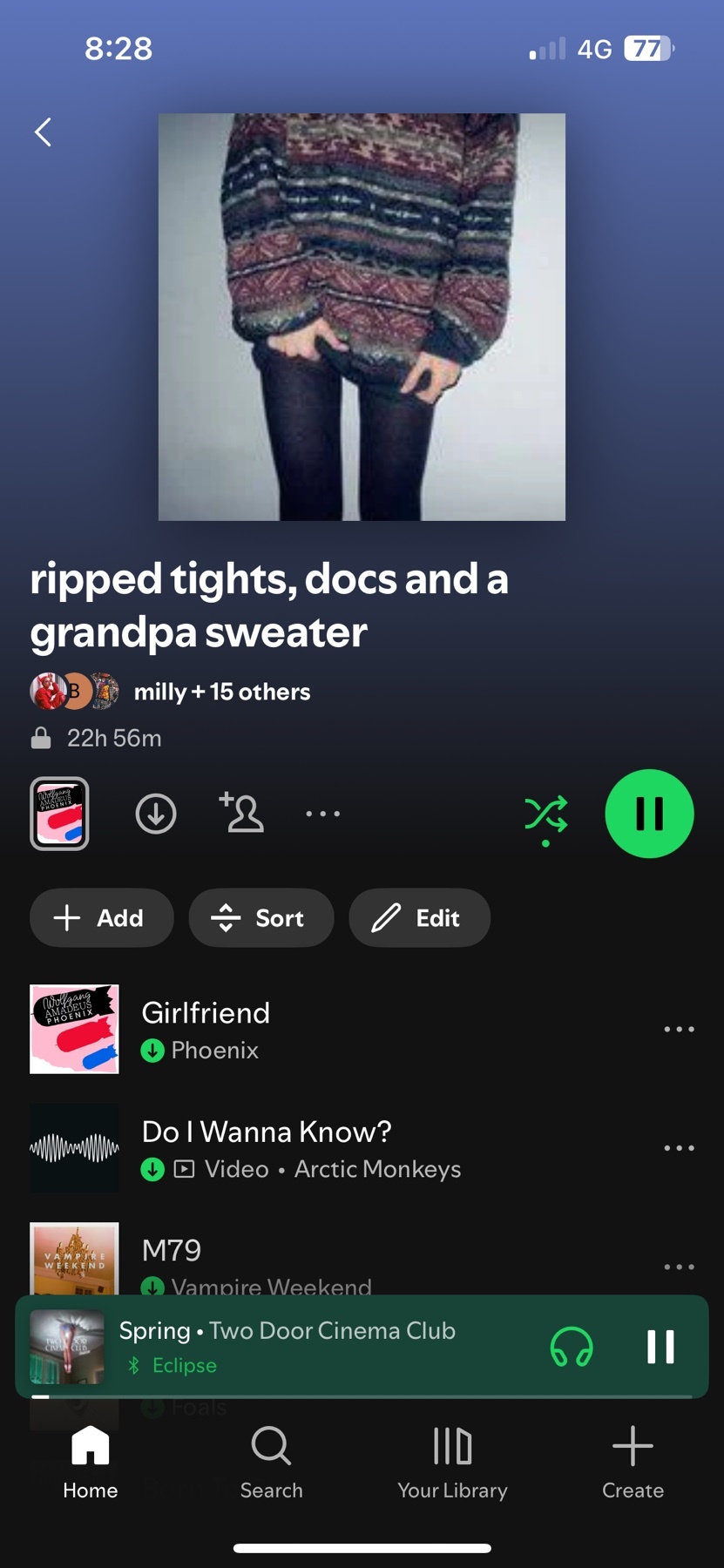Open playlist overflow menu next to invite icon

(322, 814)
